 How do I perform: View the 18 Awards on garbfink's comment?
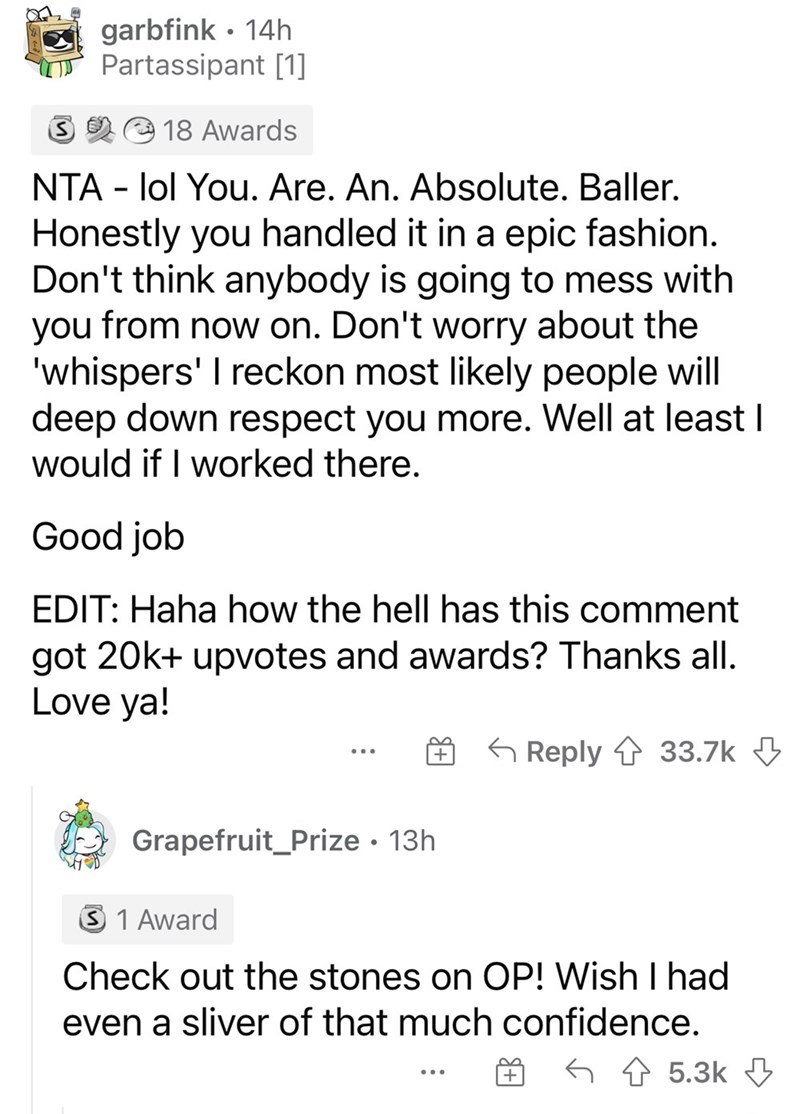pos(171,130)
